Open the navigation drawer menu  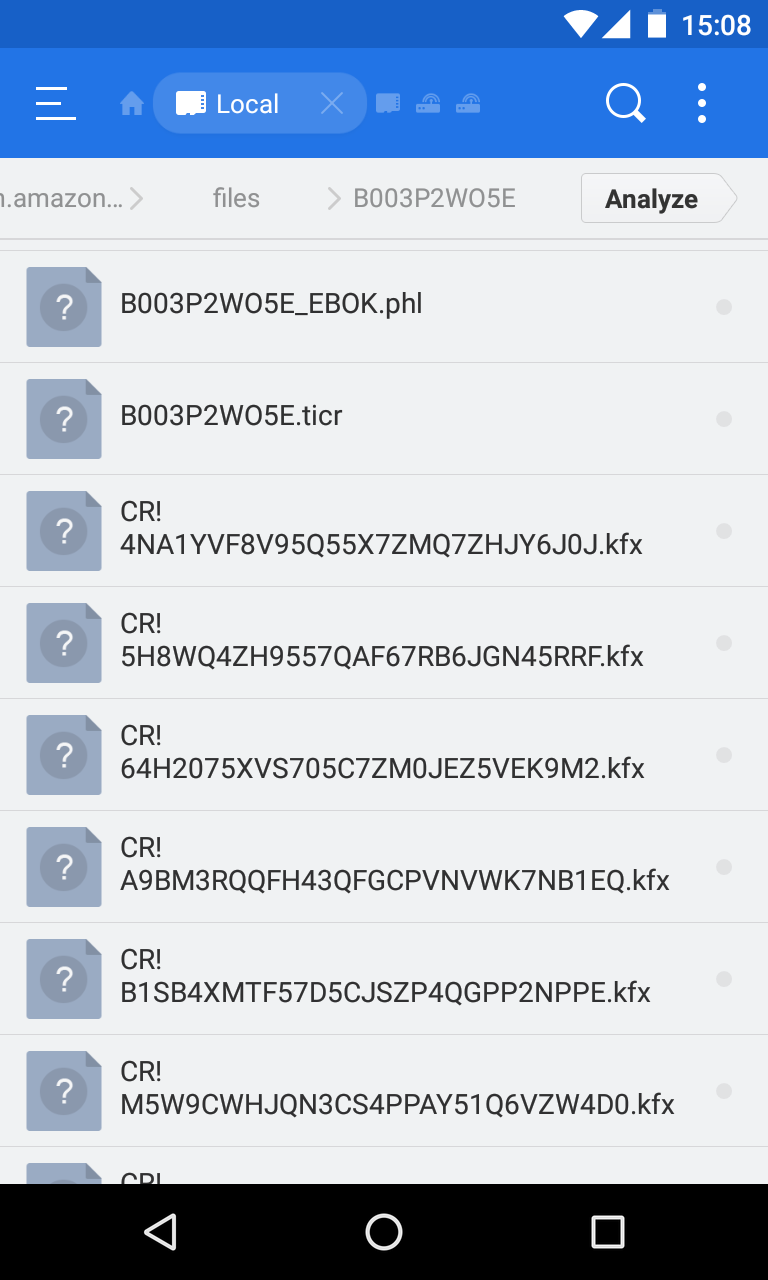coord(56,103)
